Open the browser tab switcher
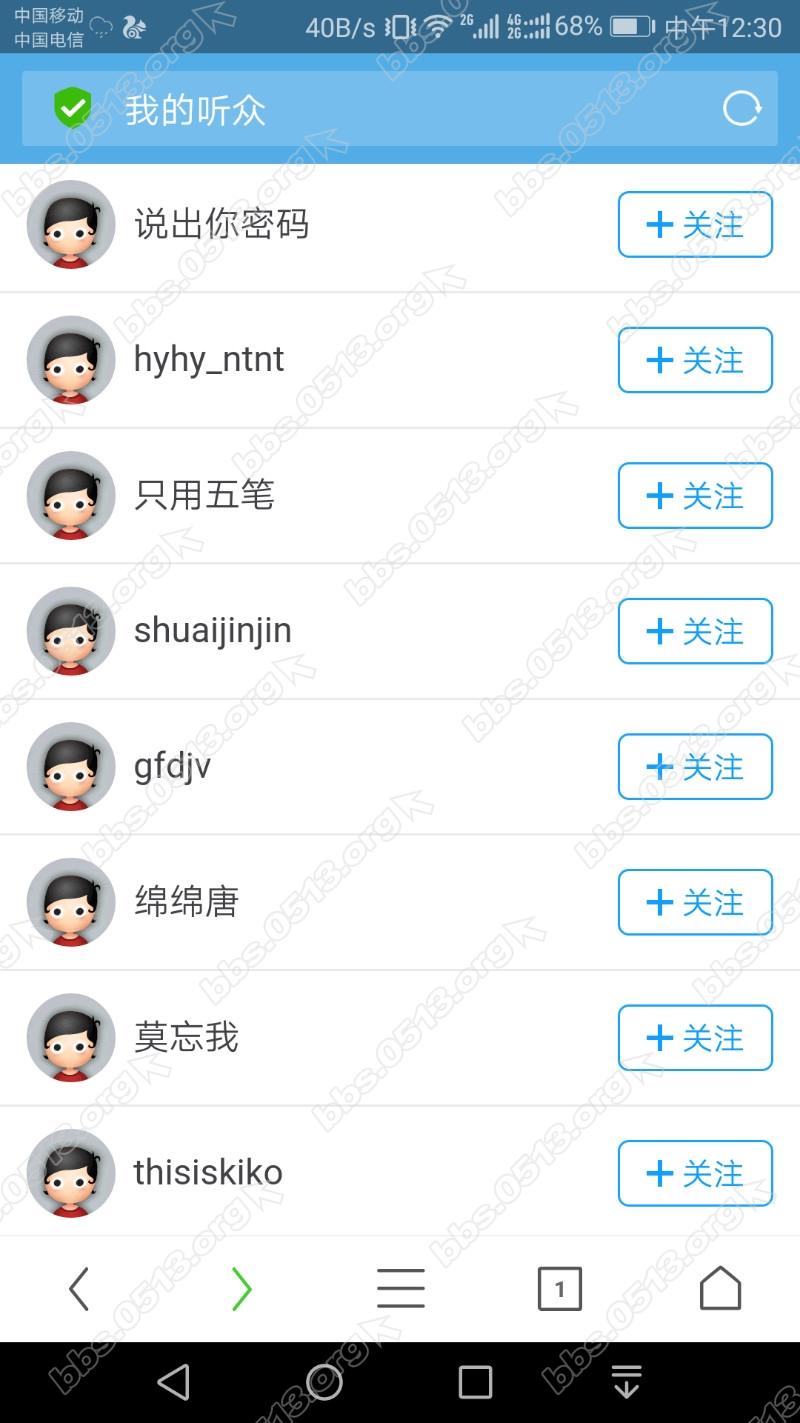This screenshot has width=800, height=1423. point(559,1289)
